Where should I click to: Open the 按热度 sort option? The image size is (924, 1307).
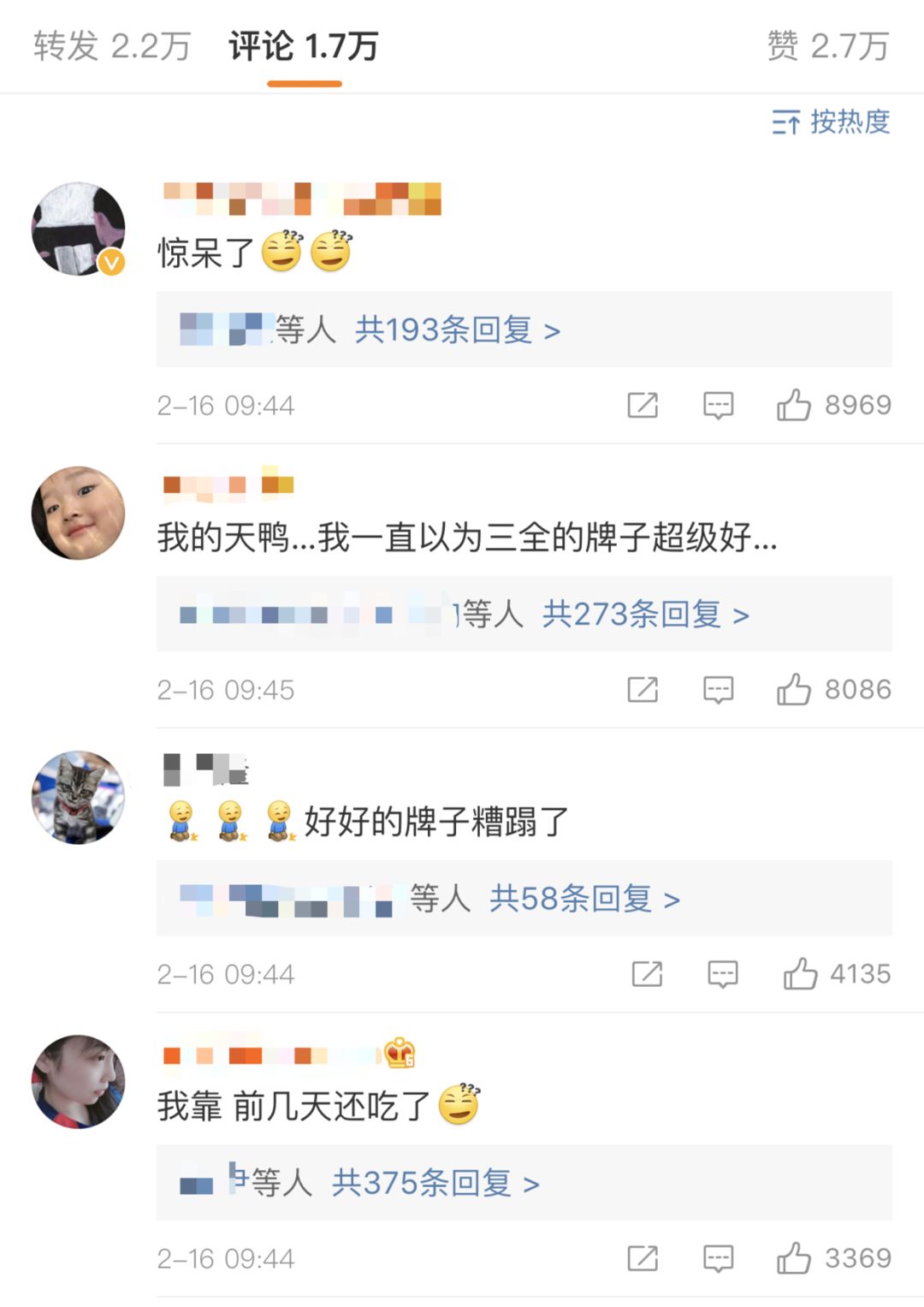831,122
